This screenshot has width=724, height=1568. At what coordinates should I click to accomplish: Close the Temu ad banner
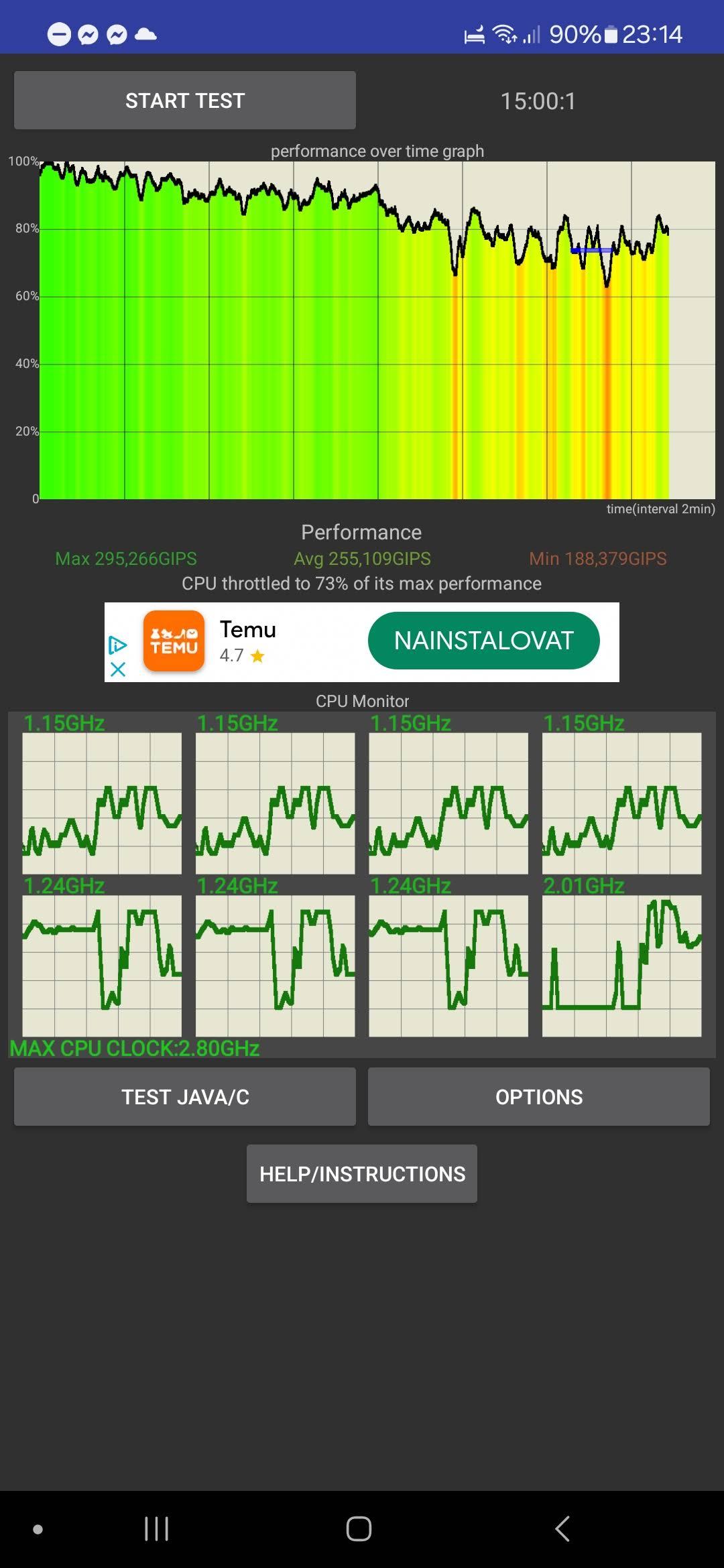tap(118, 669)
